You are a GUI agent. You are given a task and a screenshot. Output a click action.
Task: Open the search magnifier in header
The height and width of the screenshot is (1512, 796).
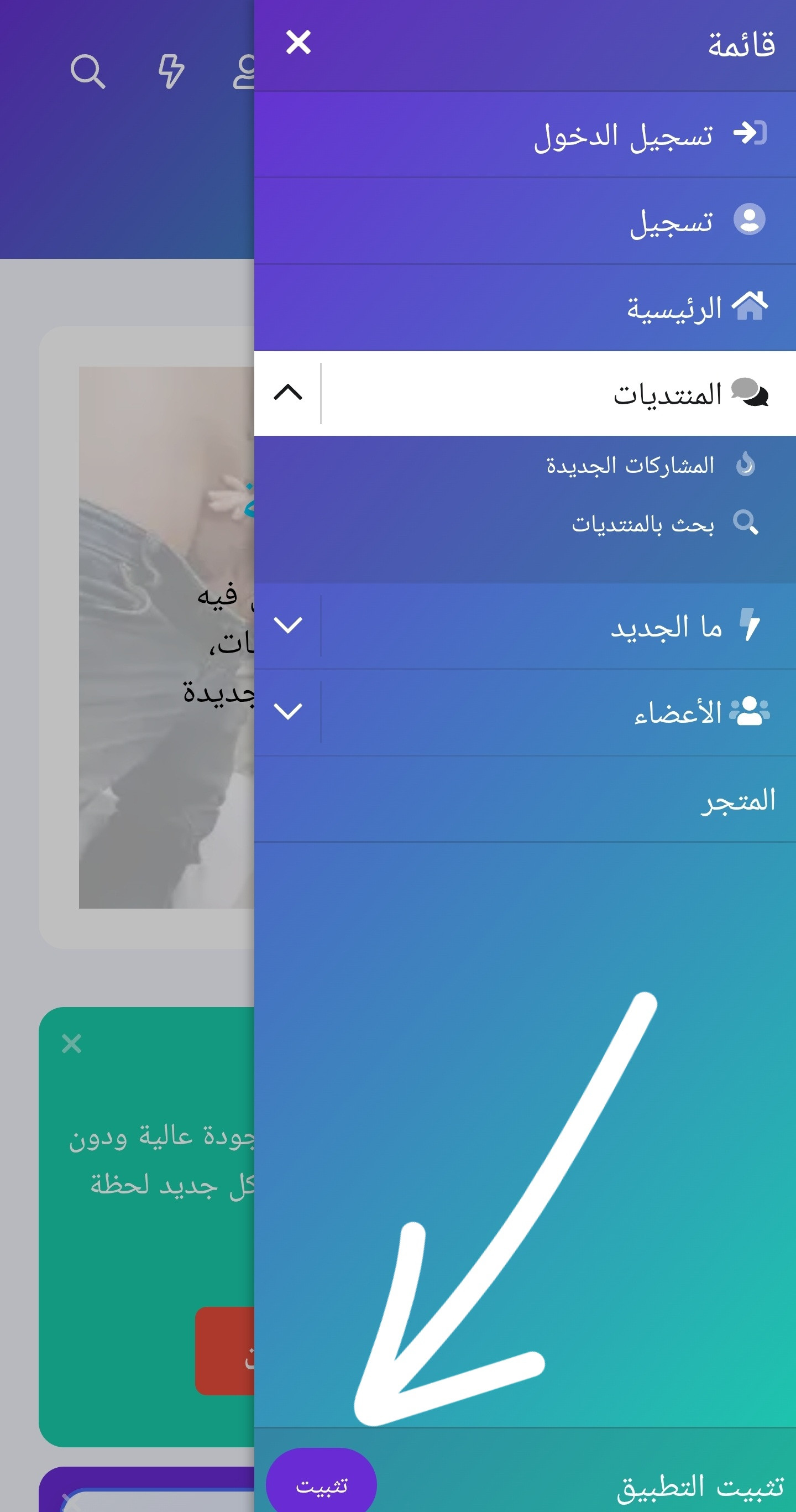point(88,71)
